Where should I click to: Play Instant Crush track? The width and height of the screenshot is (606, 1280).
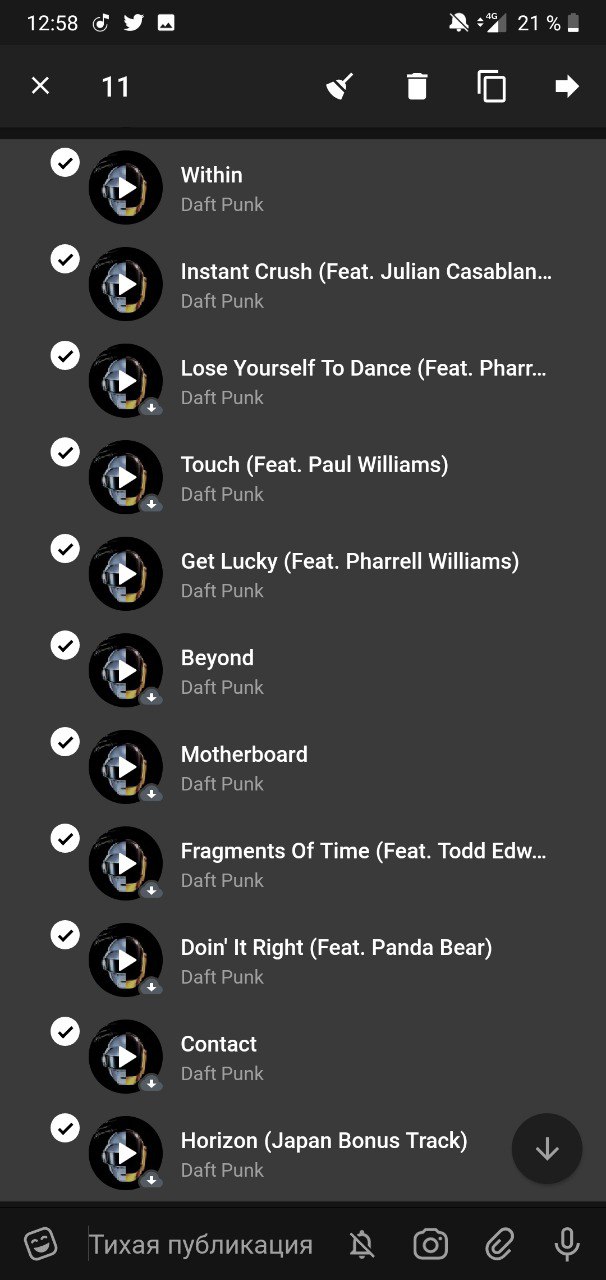126,285
